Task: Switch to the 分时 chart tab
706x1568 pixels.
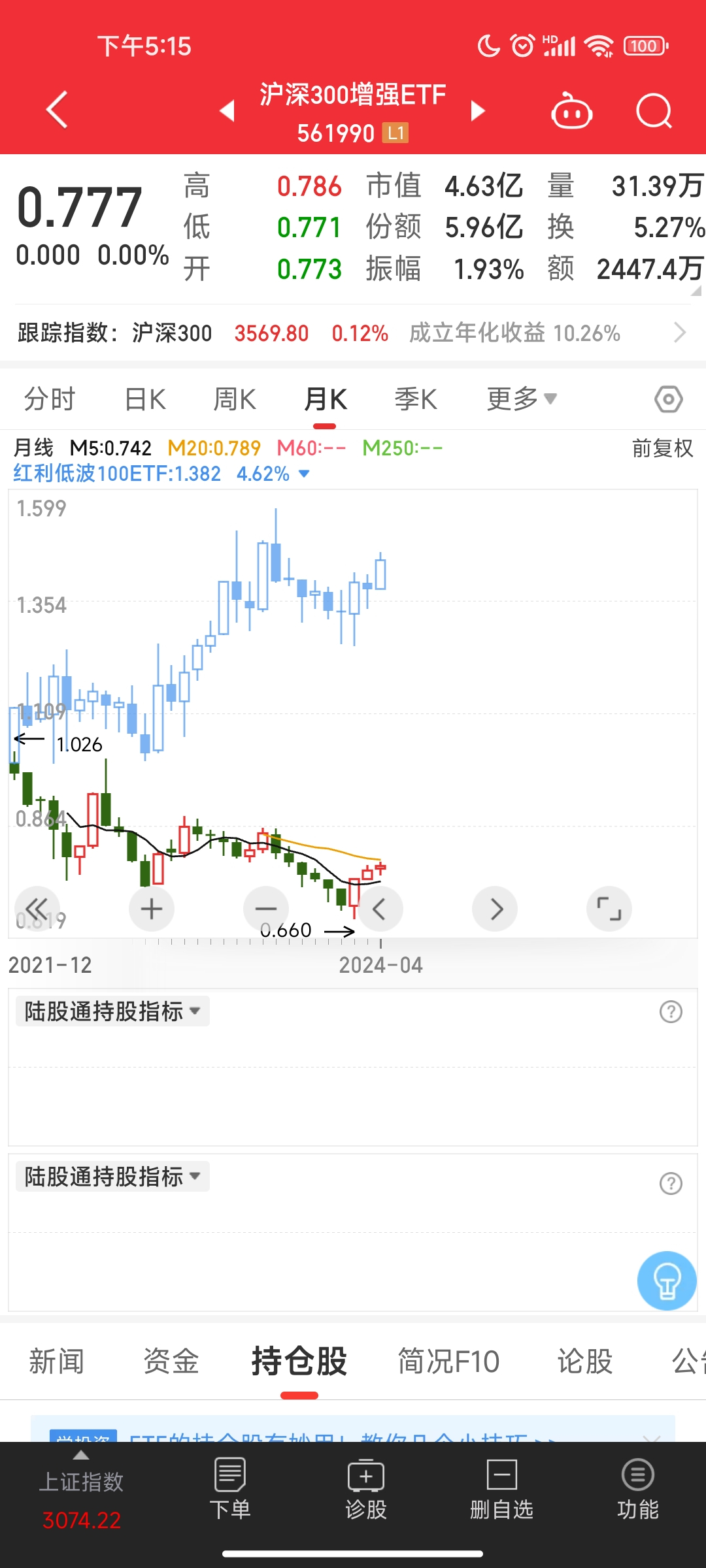Action: click(x=50, y=399)
